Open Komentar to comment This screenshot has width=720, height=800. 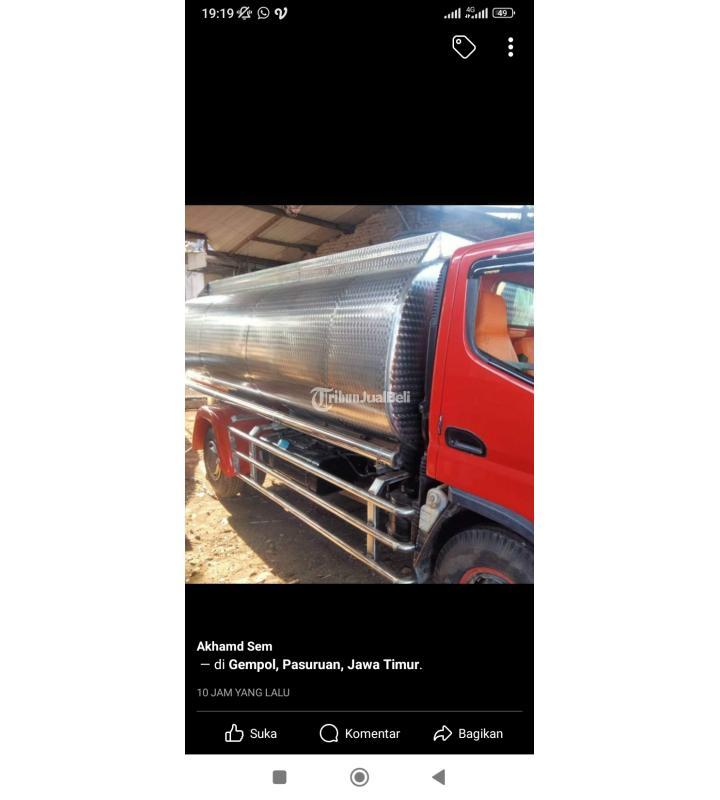point(359,733)
